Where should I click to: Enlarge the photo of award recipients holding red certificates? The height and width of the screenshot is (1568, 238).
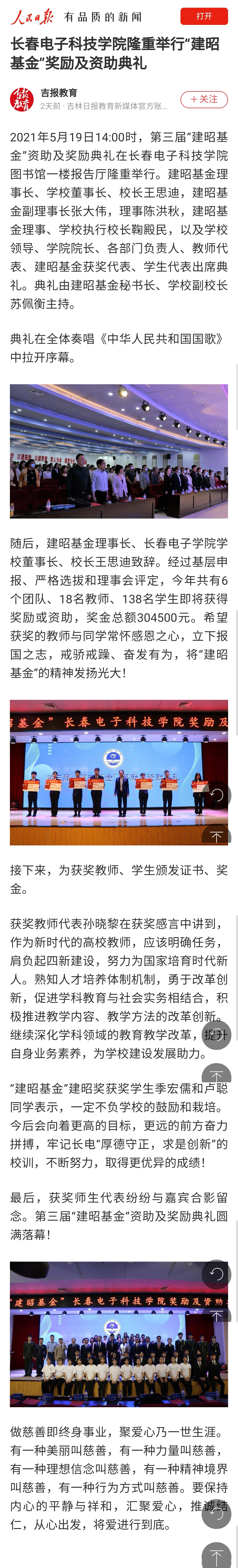pos(110,772)
